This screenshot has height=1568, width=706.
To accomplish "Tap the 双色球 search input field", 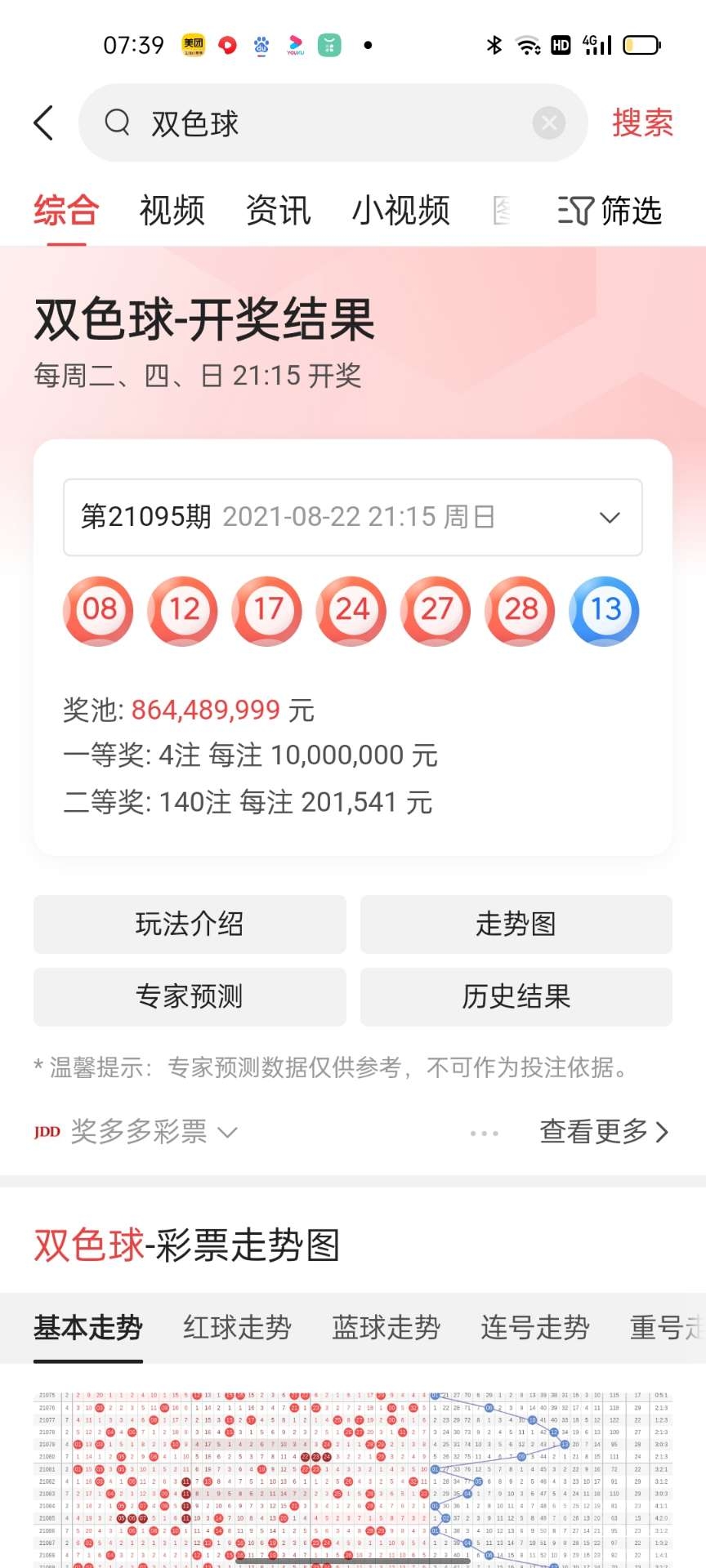I will coord(327,123).
